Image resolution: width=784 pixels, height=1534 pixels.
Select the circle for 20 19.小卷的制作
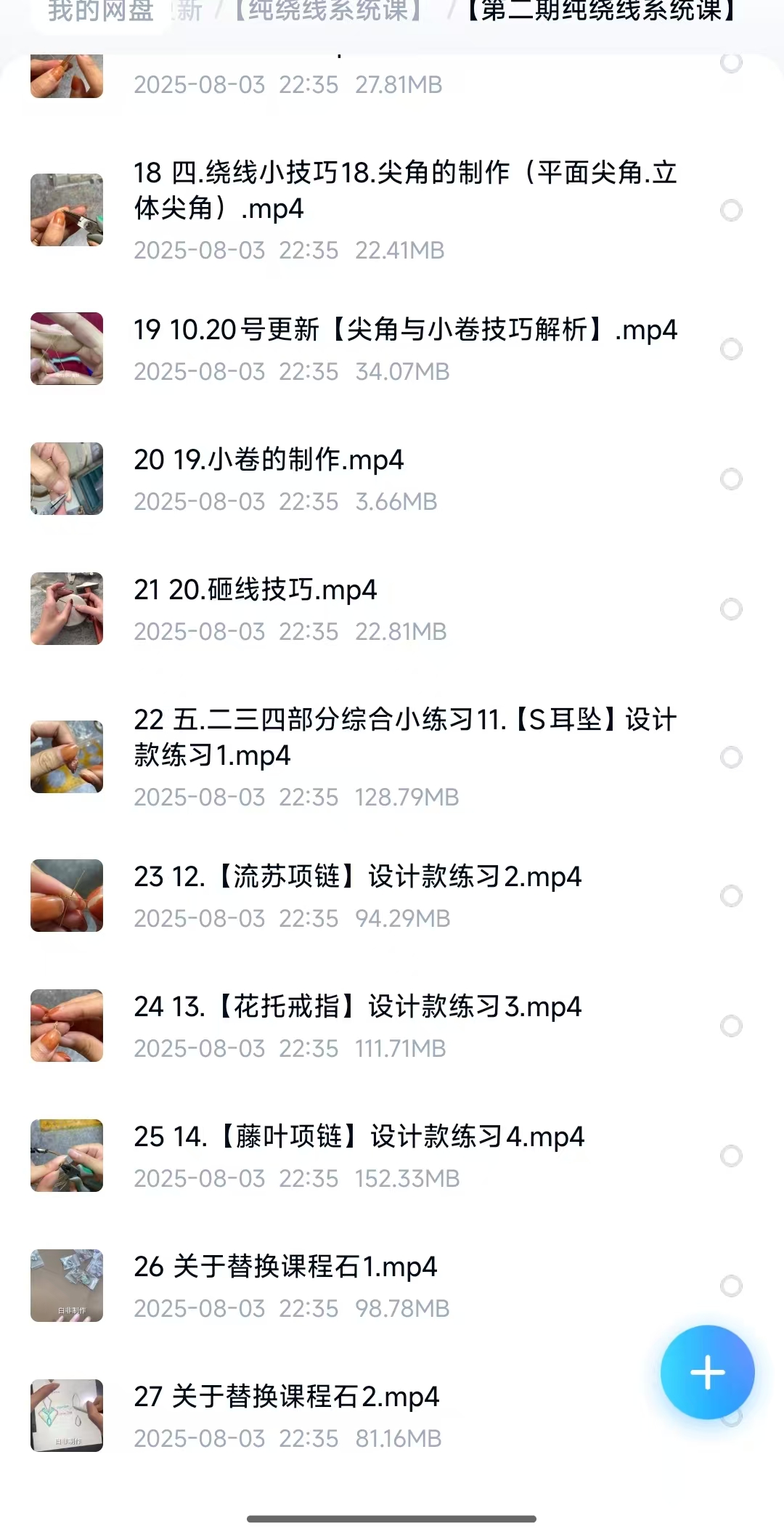point(731,479)
